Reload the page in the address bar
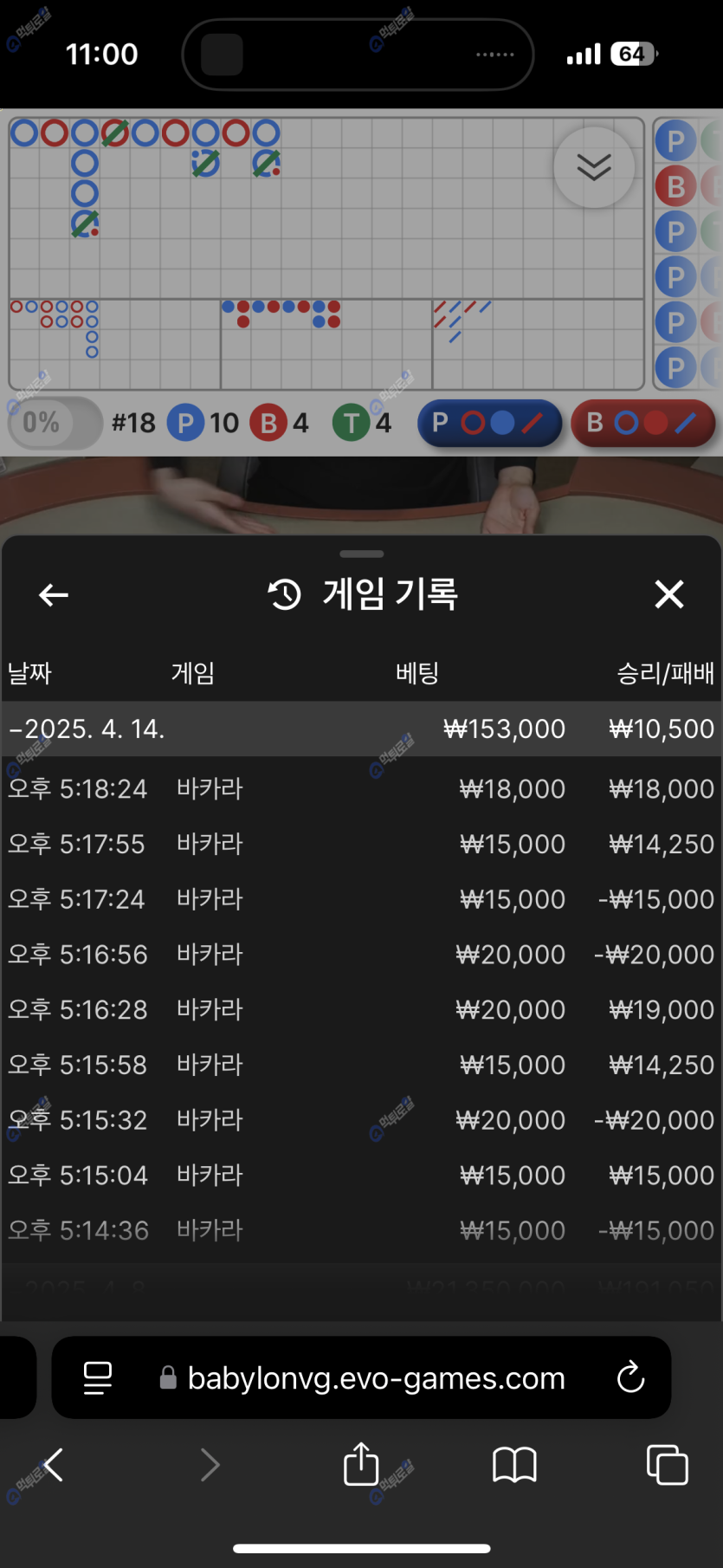This screenshot has height=1568, width=723. click(630, 1377)
